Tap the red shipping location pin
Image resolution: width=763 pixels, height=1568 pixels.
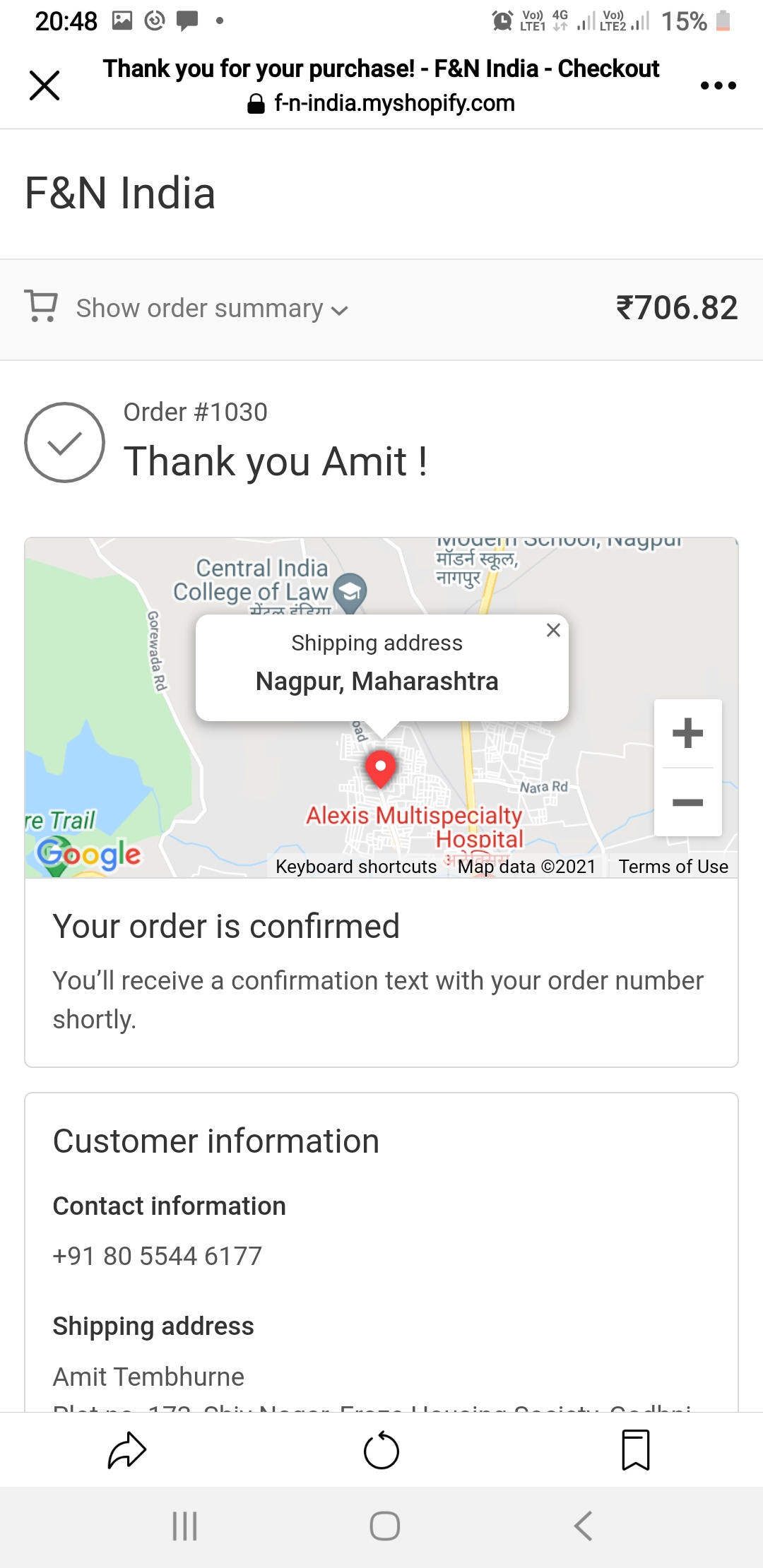click(x=380, y=768)
